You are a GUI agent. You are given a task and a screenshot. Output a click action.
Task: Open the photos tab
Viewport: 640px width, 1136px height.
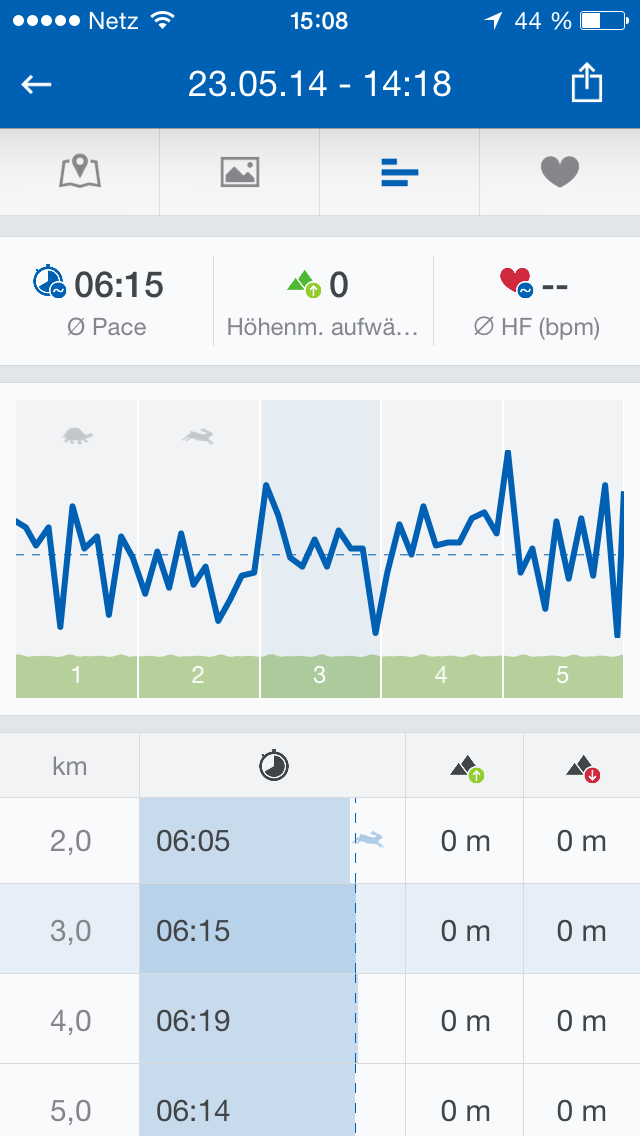(240, 172)
